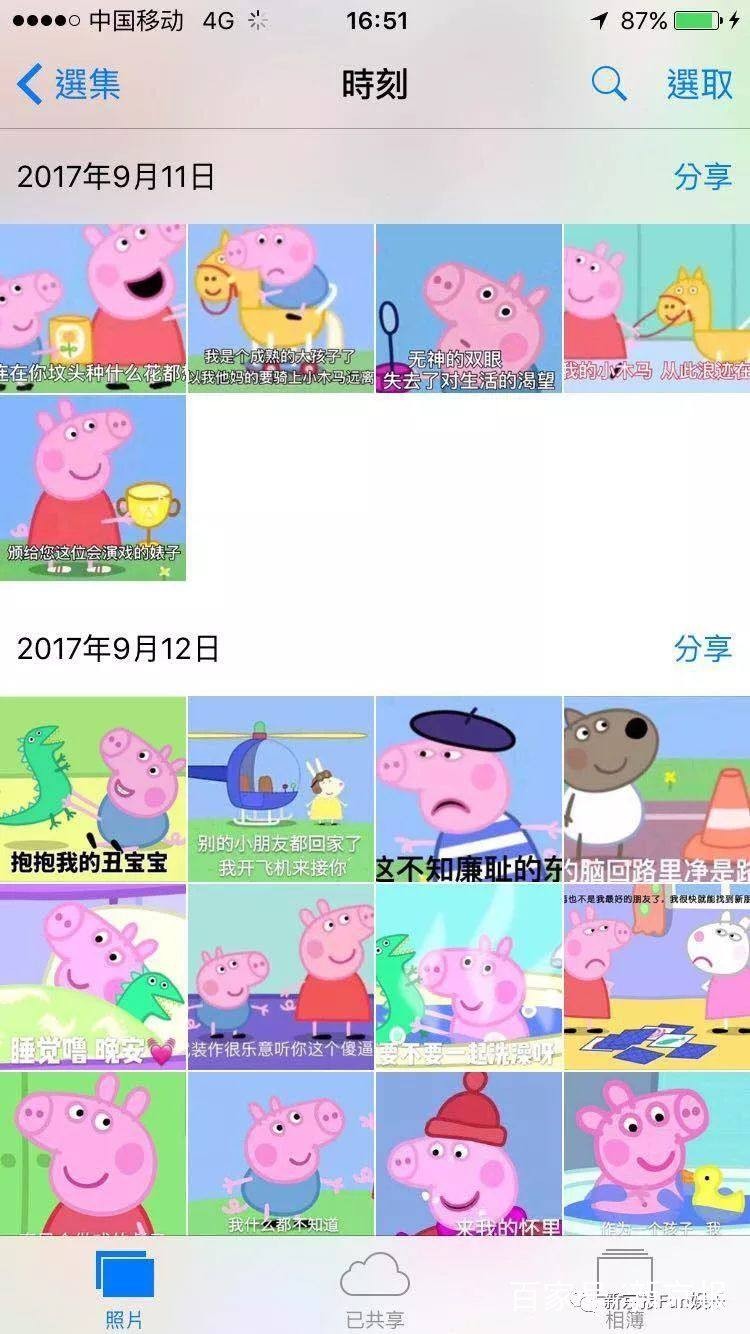Open the search magnifier icon
The width and height of the screenshot is (750, 1334).
coord(608,84)
